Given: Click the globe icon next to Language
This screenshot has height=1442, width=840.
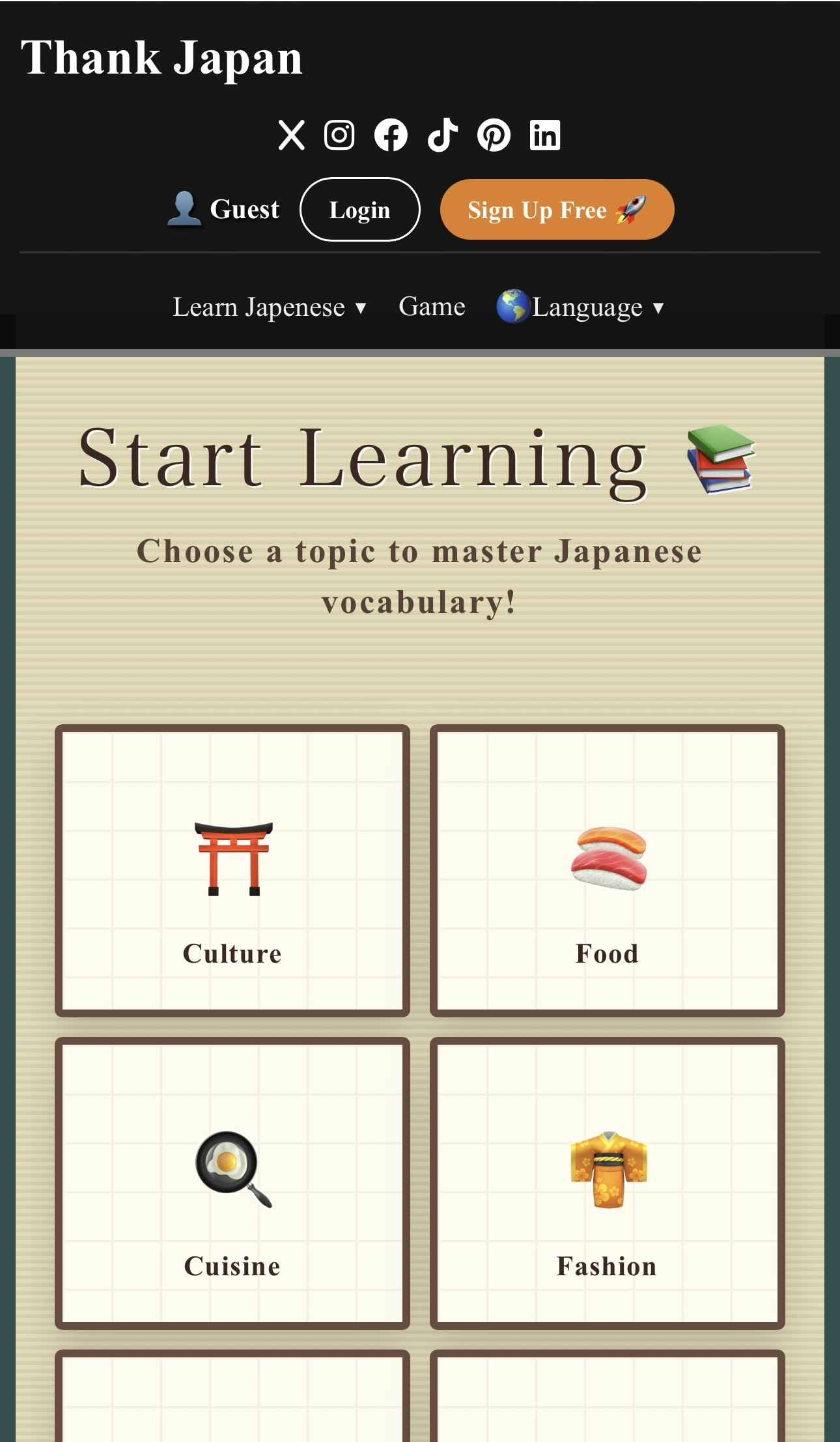Looking at the screenshot, I should click(x=514, y=306).
